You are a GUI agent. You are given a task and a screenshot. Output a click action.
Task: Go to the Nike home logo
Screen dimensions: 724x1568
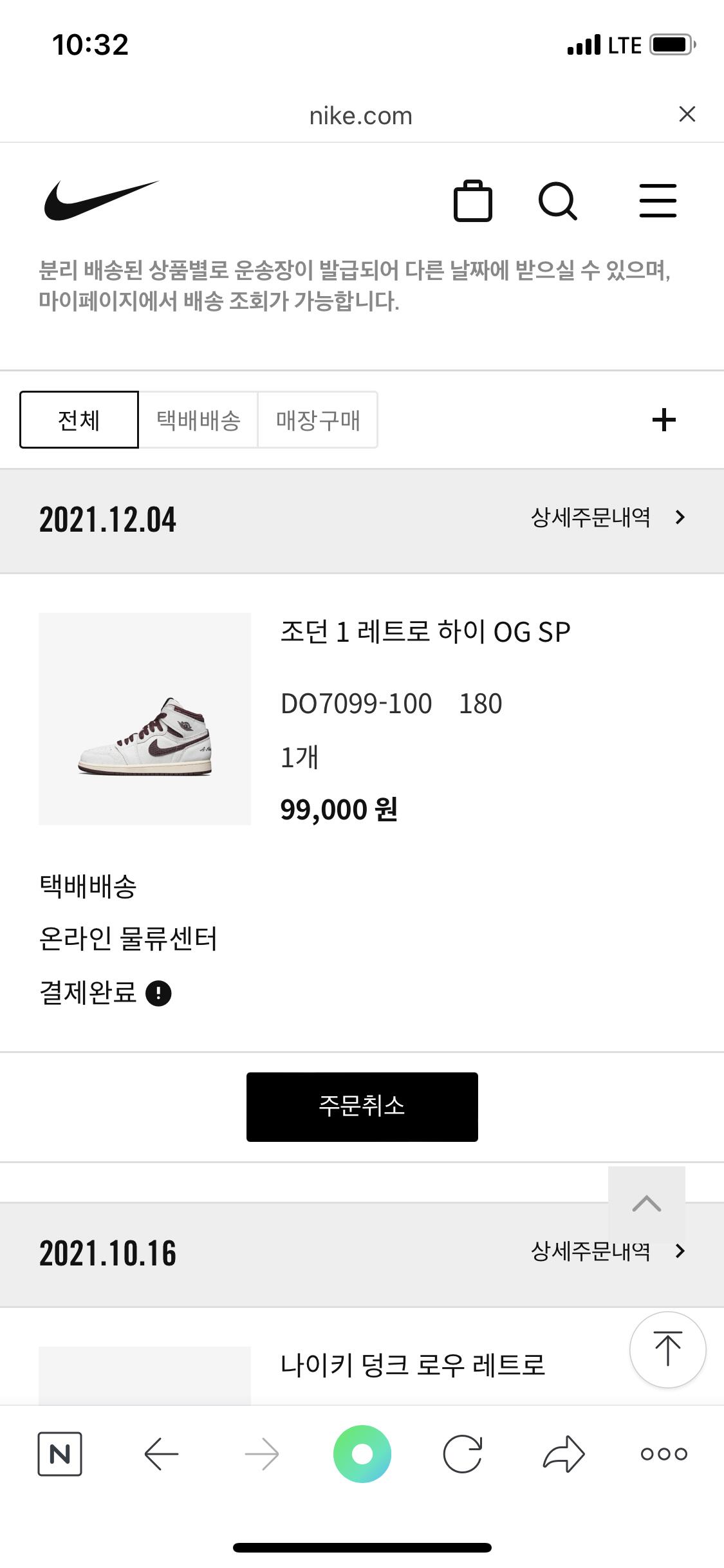tap(101, 200)
